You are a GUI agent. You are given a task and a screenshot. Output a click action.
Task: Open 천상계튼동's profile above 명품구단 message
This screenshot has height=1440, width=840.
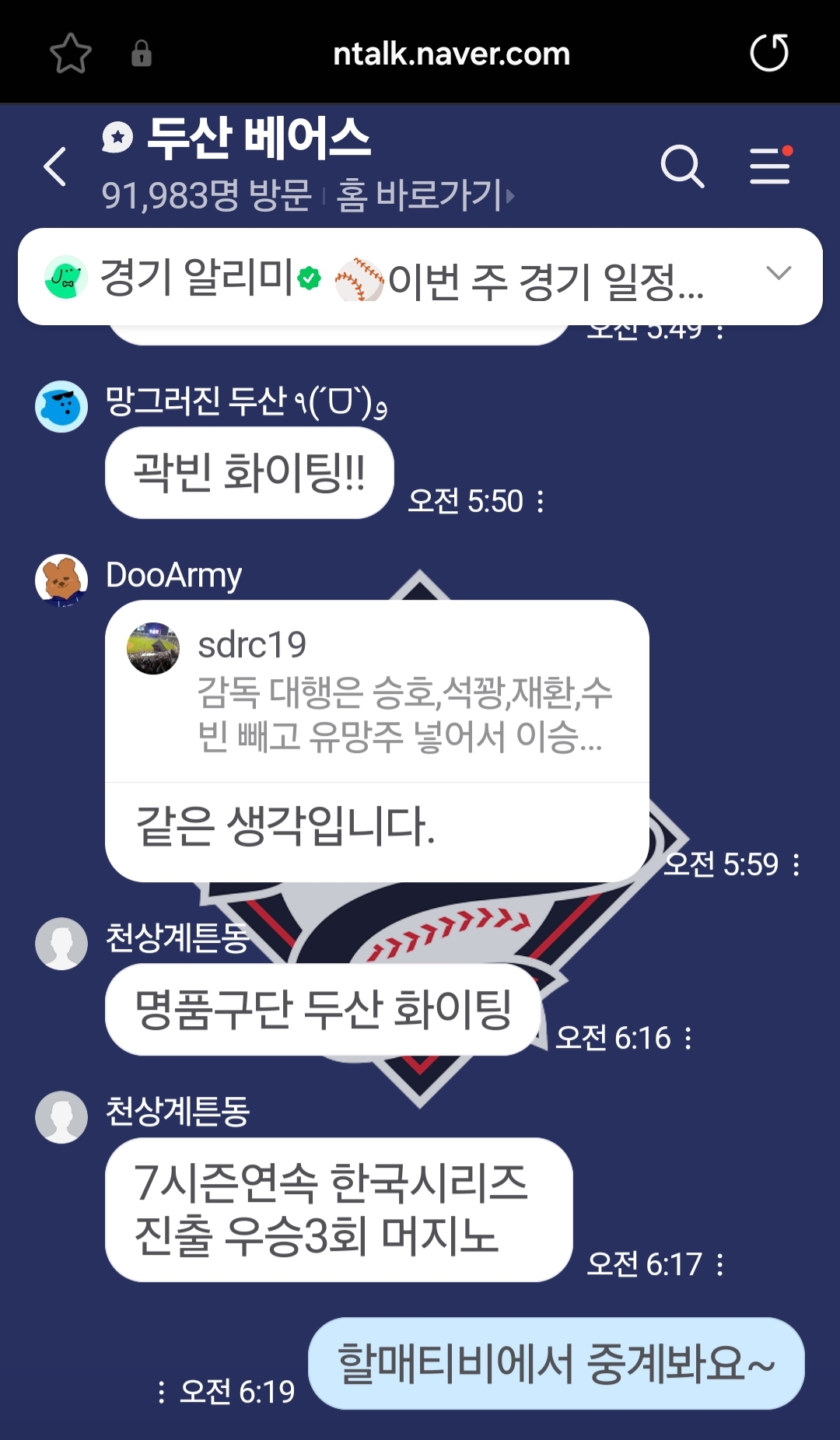point(61,944)
